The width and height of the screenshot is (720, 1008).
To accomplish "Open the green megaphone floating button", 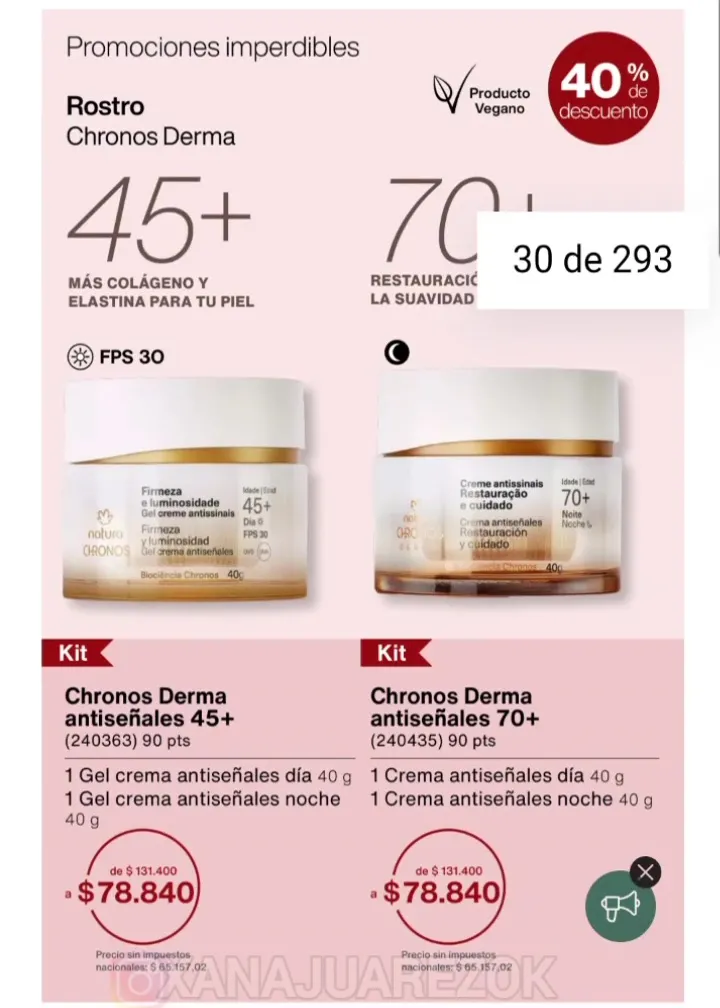I will [x=619, y=906].
